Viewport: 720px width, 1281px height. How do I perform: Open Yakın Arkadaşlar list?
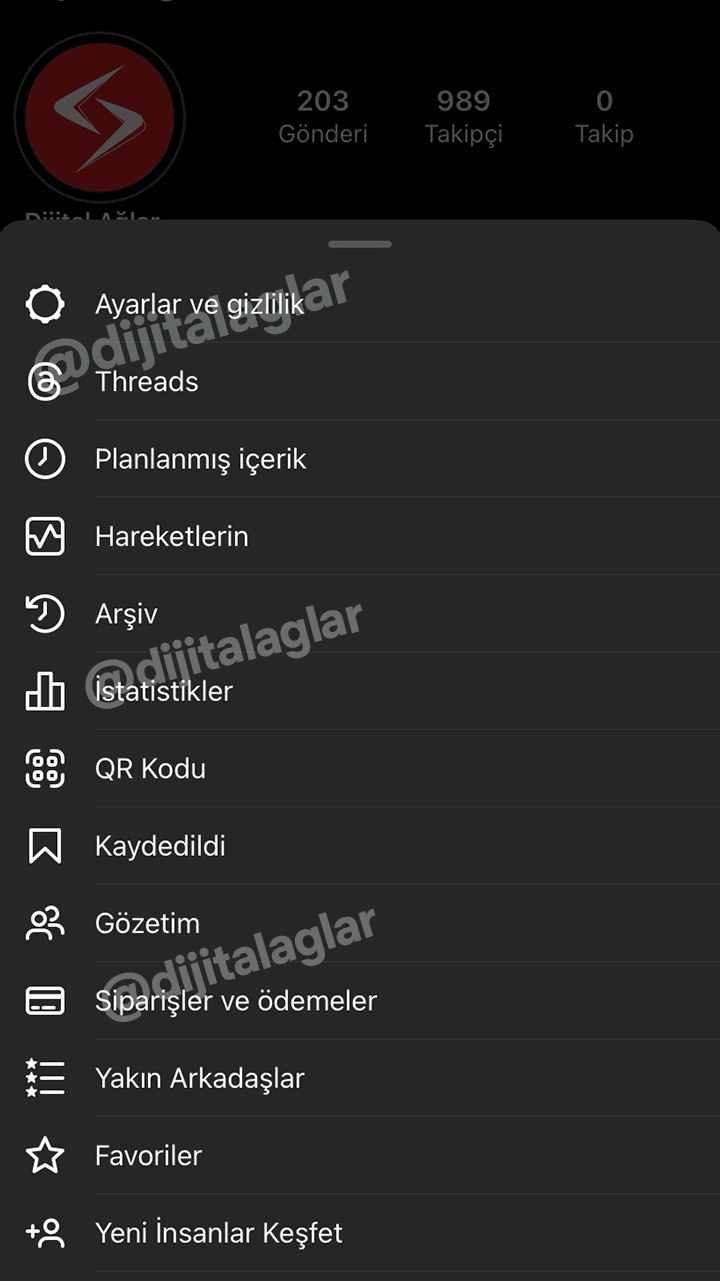point(199,1078)
